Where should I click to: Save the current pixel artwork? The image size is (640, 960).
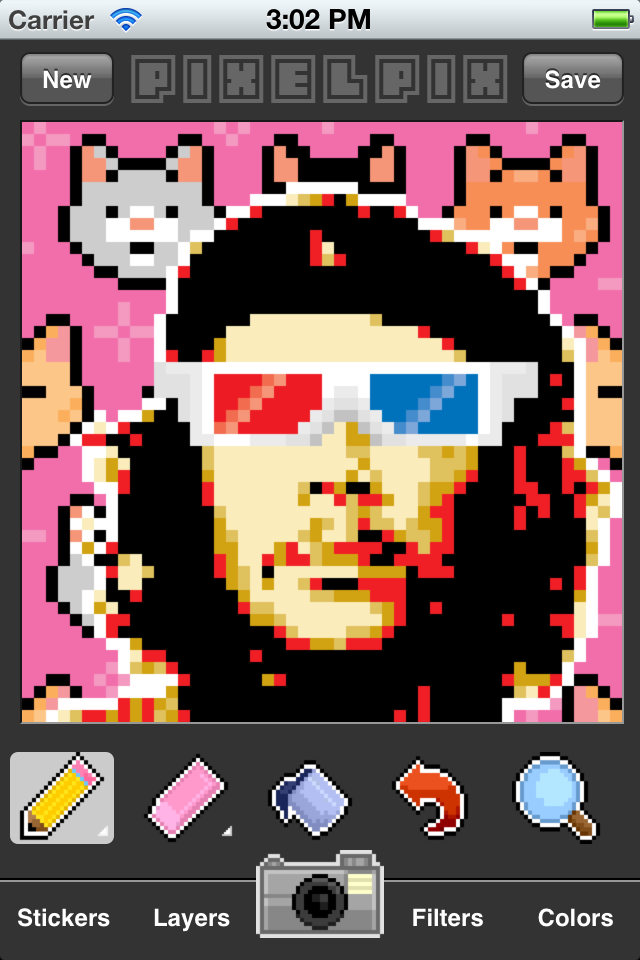[572, 80]
